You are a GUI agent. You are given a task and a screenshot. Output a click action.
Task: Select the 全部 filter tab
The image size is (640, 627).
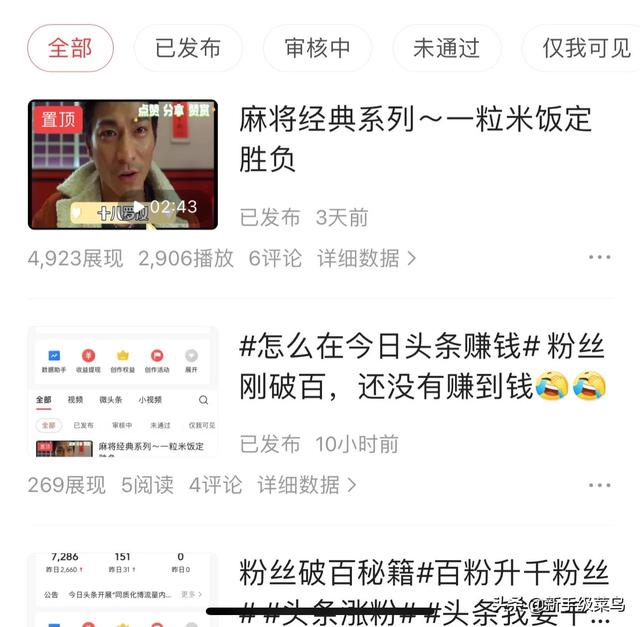pyautogui.click(x=70, y=48)
